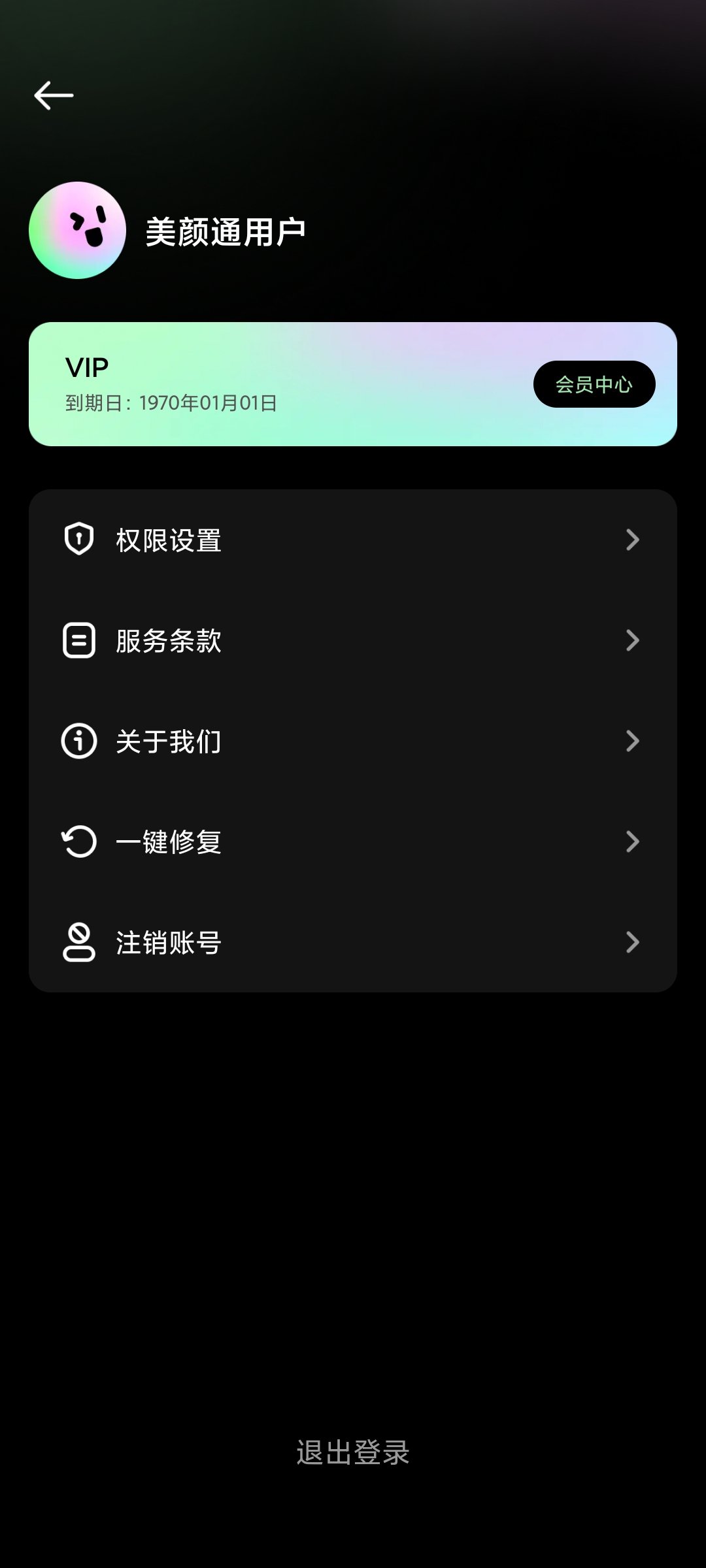View the 服务条款 terms of service
706x1568 pixels.
[x=353, y=641]
